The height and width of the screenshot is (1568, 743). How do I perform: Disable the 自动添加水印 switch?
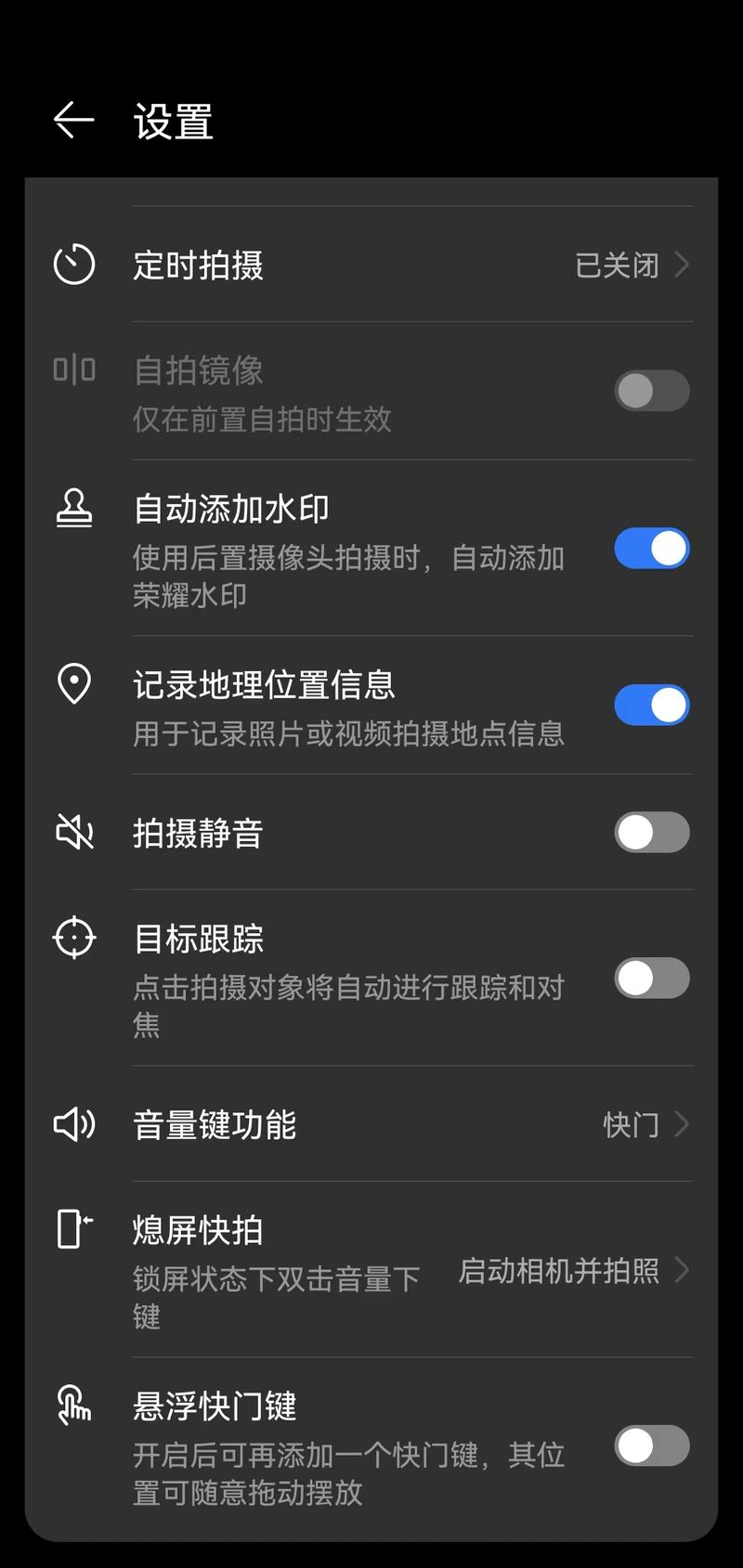pos(651,549)
